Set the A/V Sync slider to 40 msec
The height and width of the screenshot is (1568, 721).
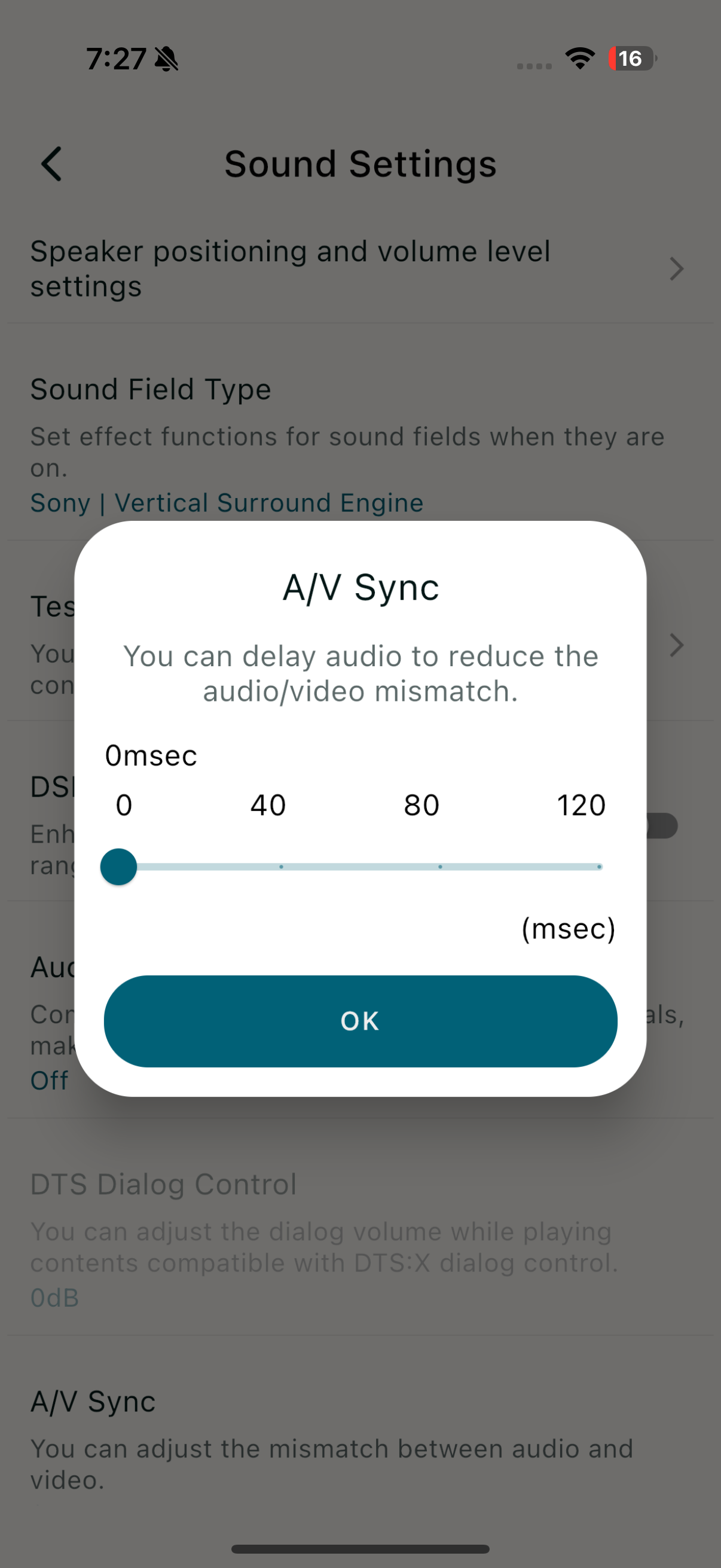[x=281, y=866]
